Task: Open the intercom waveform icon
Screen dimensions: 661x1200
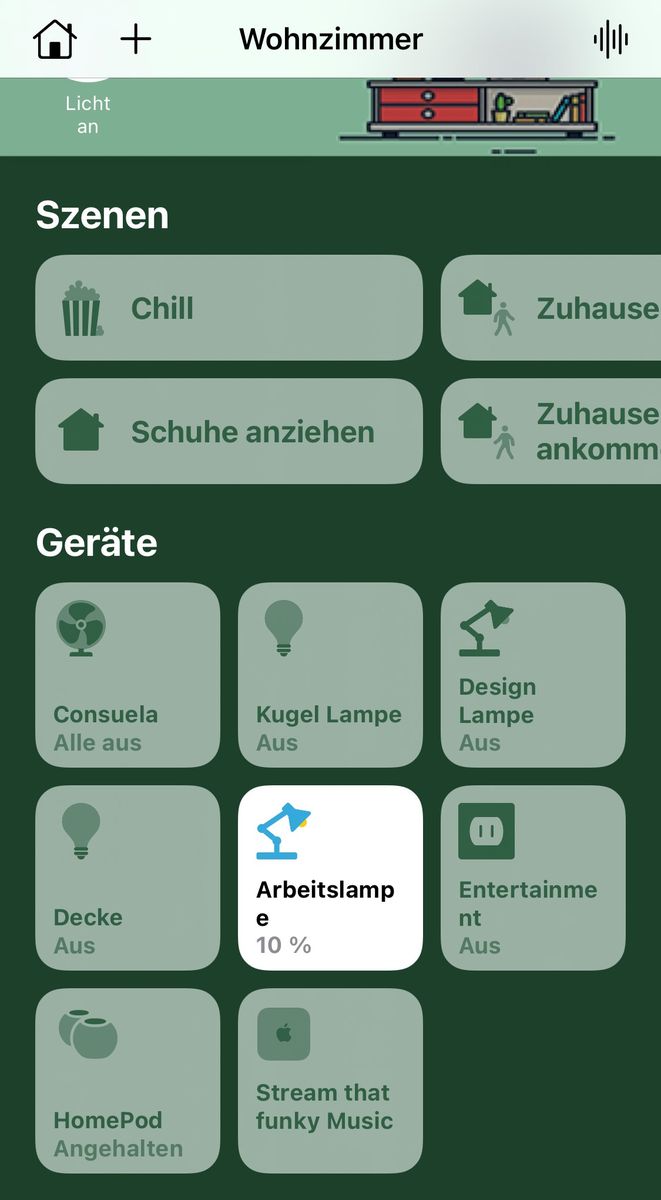Action: (610, 40)
